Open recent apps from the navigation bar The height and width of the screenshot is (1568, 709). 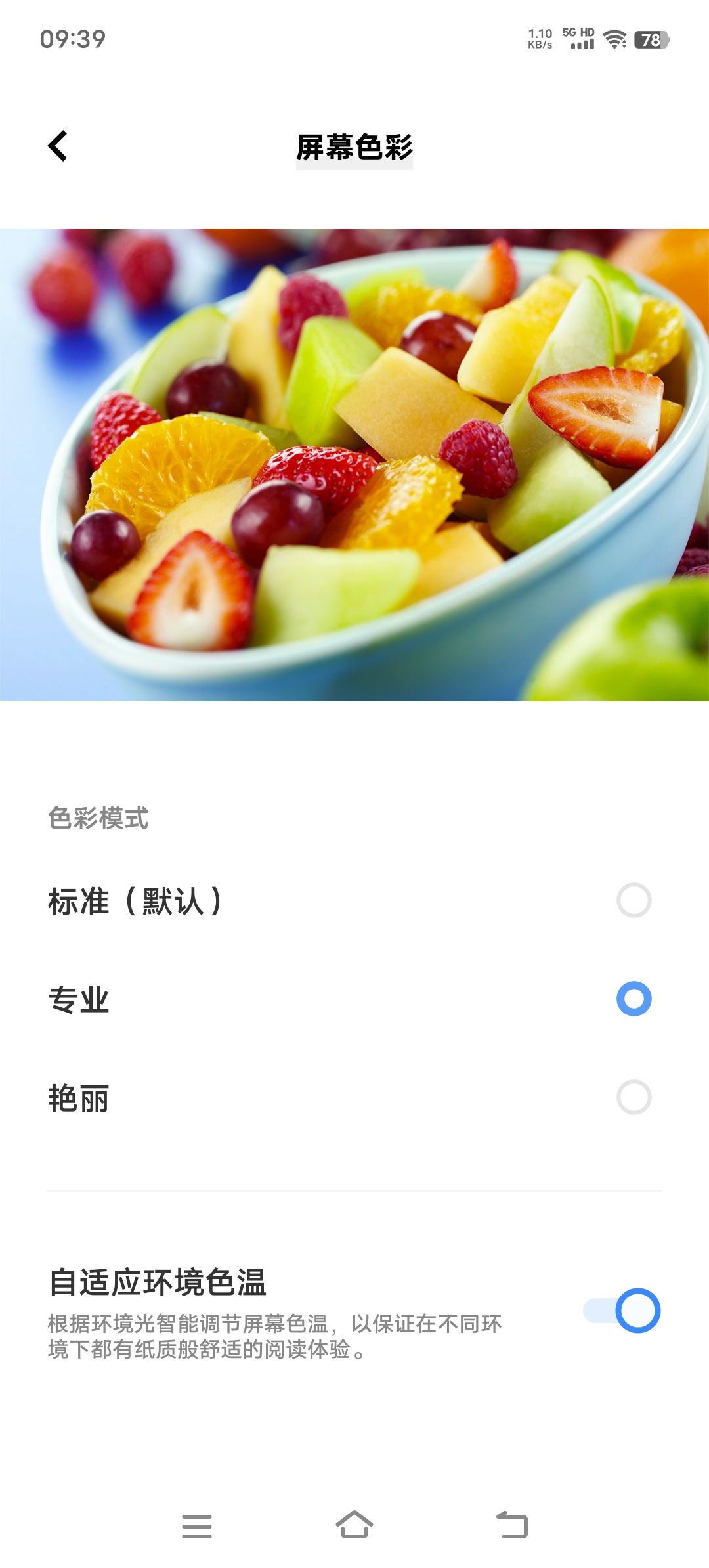tap(197, 1526)
